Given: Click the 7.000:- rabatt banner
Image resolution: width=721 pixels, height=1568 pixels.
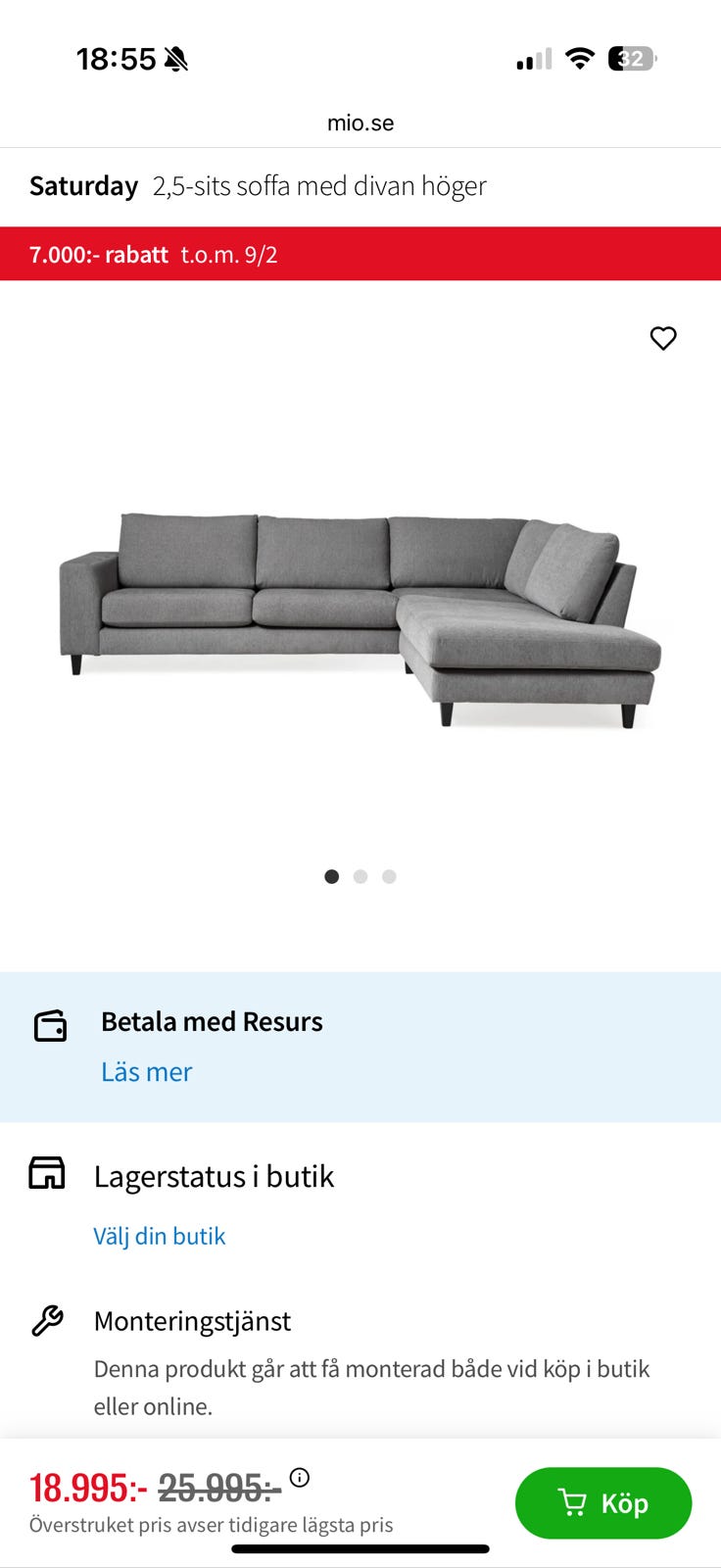Looking at the screenshot, I should coord(360,254).
